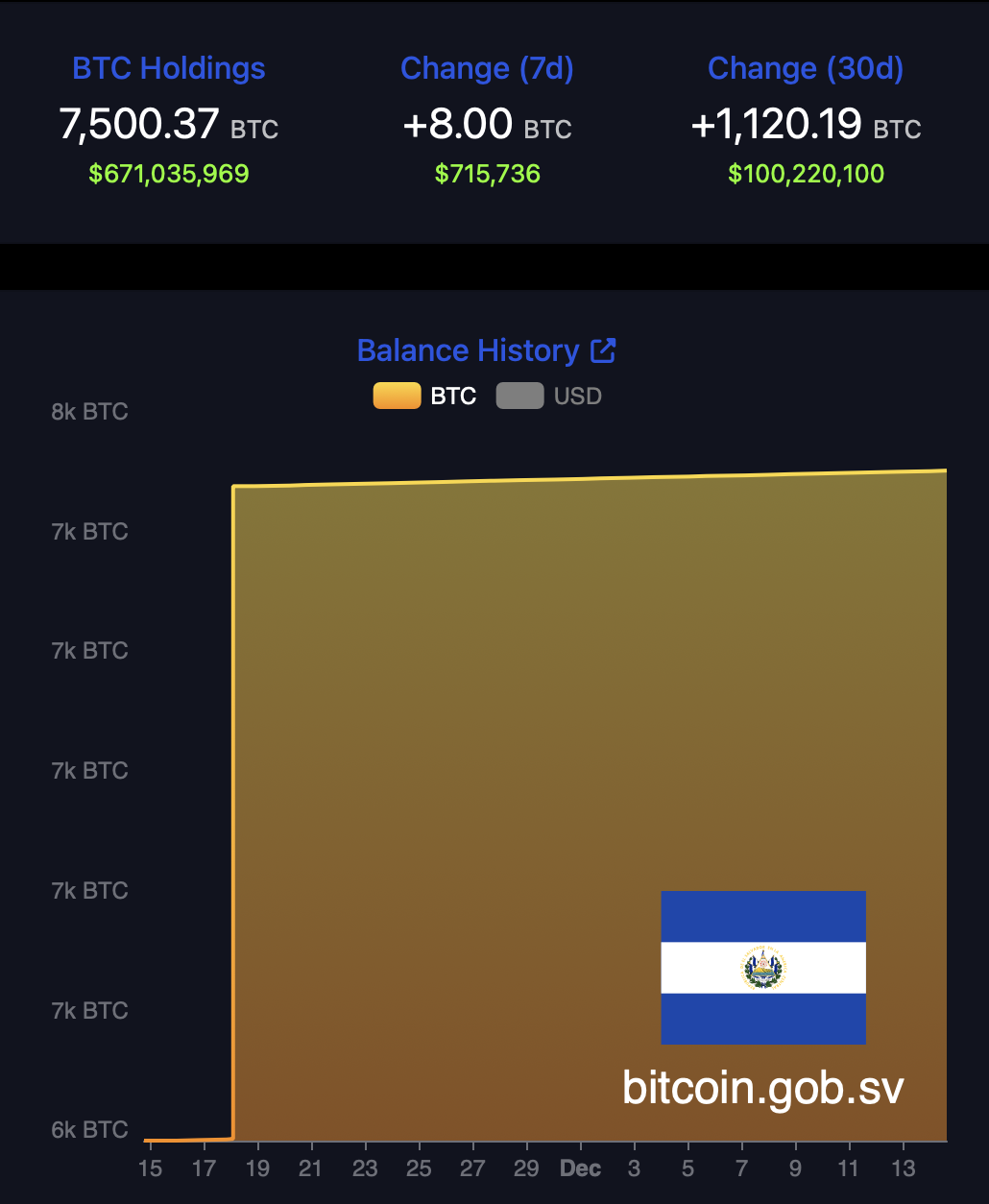Visit the bitcoin.gob.sv website link
989x1204 pixels.
(x=761, y=1088)
